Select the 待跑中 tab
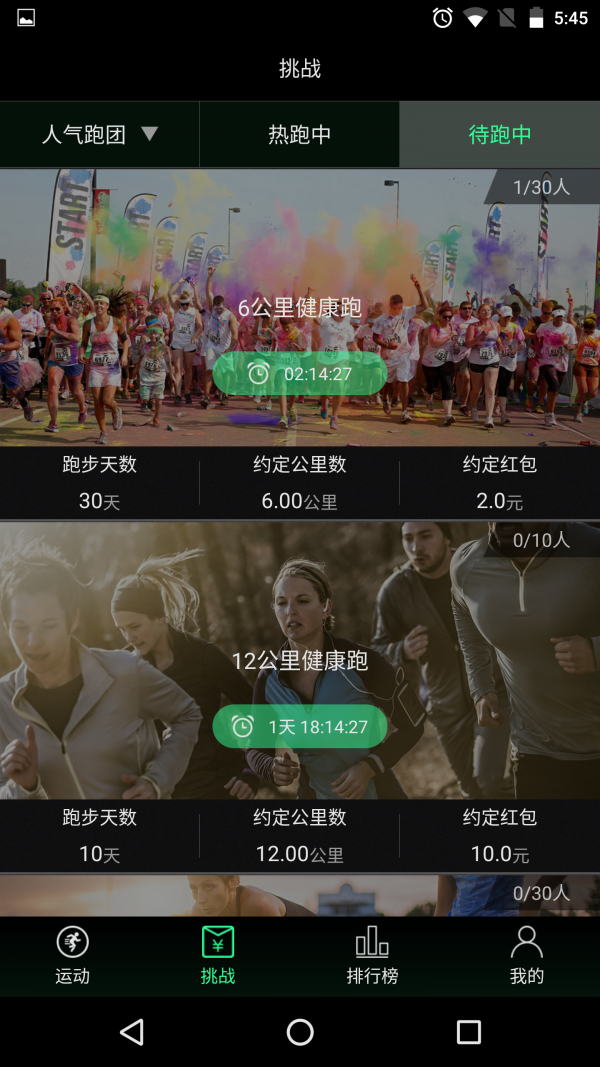Screen dimensions: 600x1067 click(499, 134)
